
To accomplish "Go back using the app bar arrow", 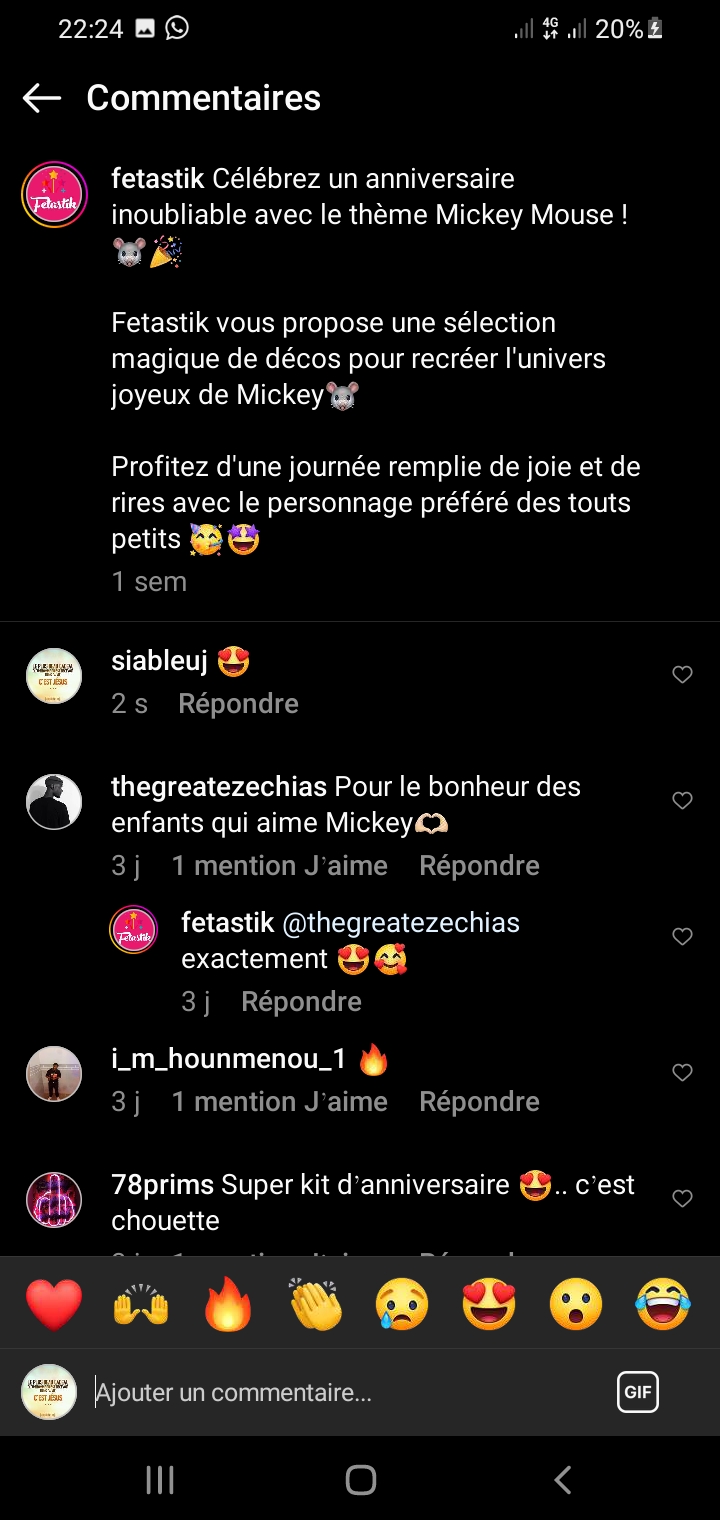I will pyautogui.click(x=42, y=98).
